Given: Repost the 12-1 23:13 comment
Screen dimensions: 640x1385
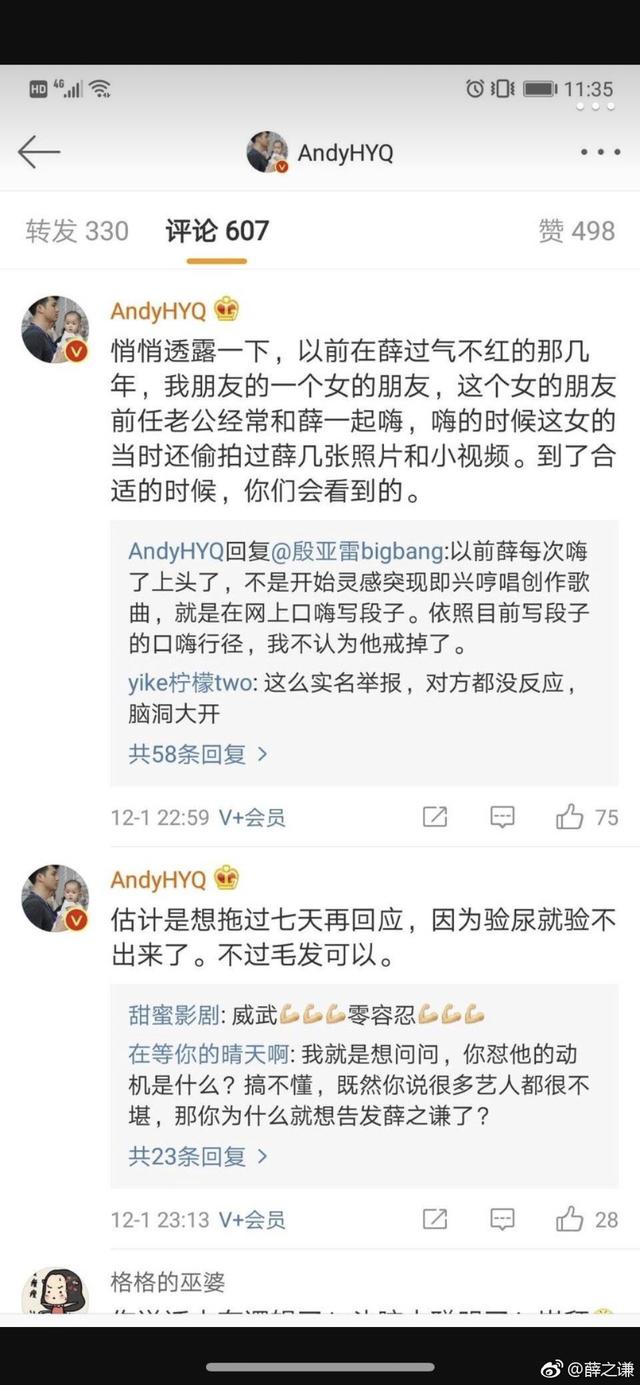Looking at the screenshot, I should point(435,1219).
